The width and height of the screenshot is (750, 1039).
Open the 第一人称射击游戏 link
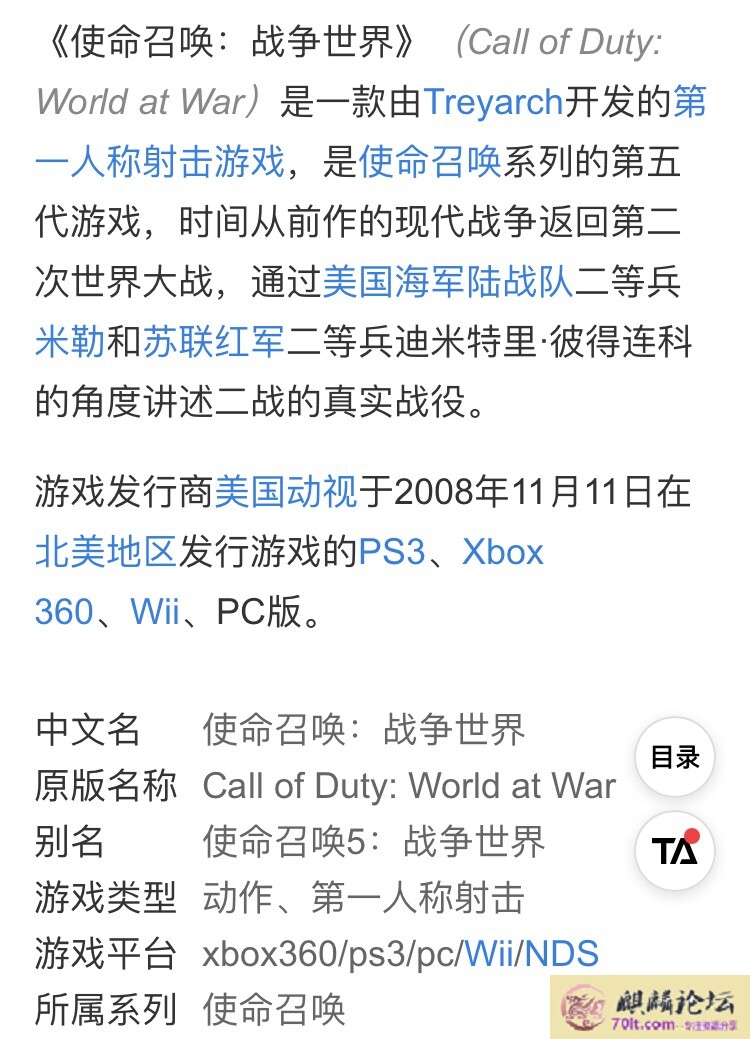click(160, 162)
